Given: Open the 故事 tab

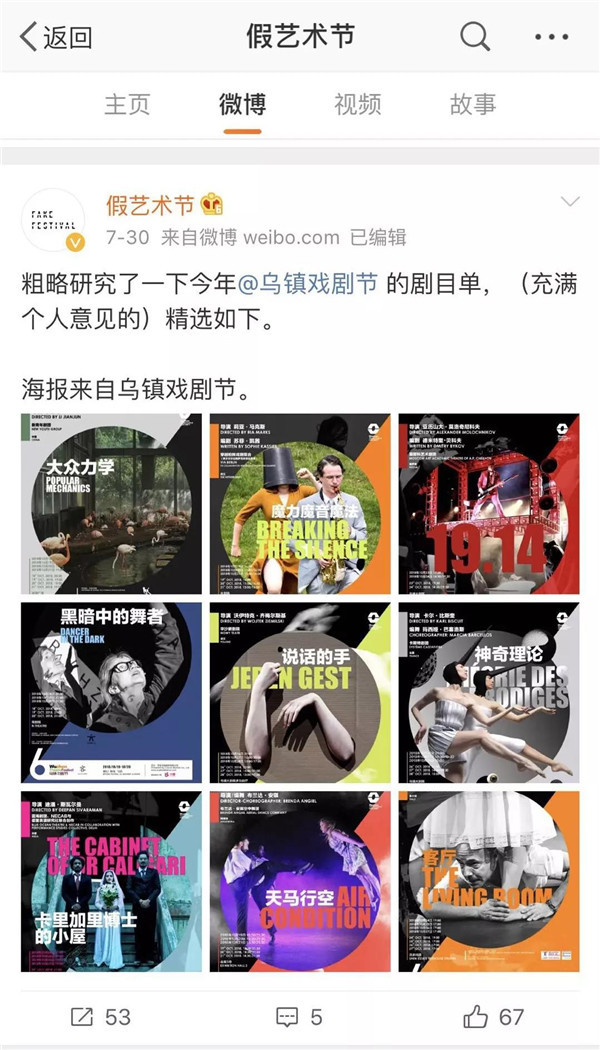Looking at the screenshot, I should (x=472, y=104).
